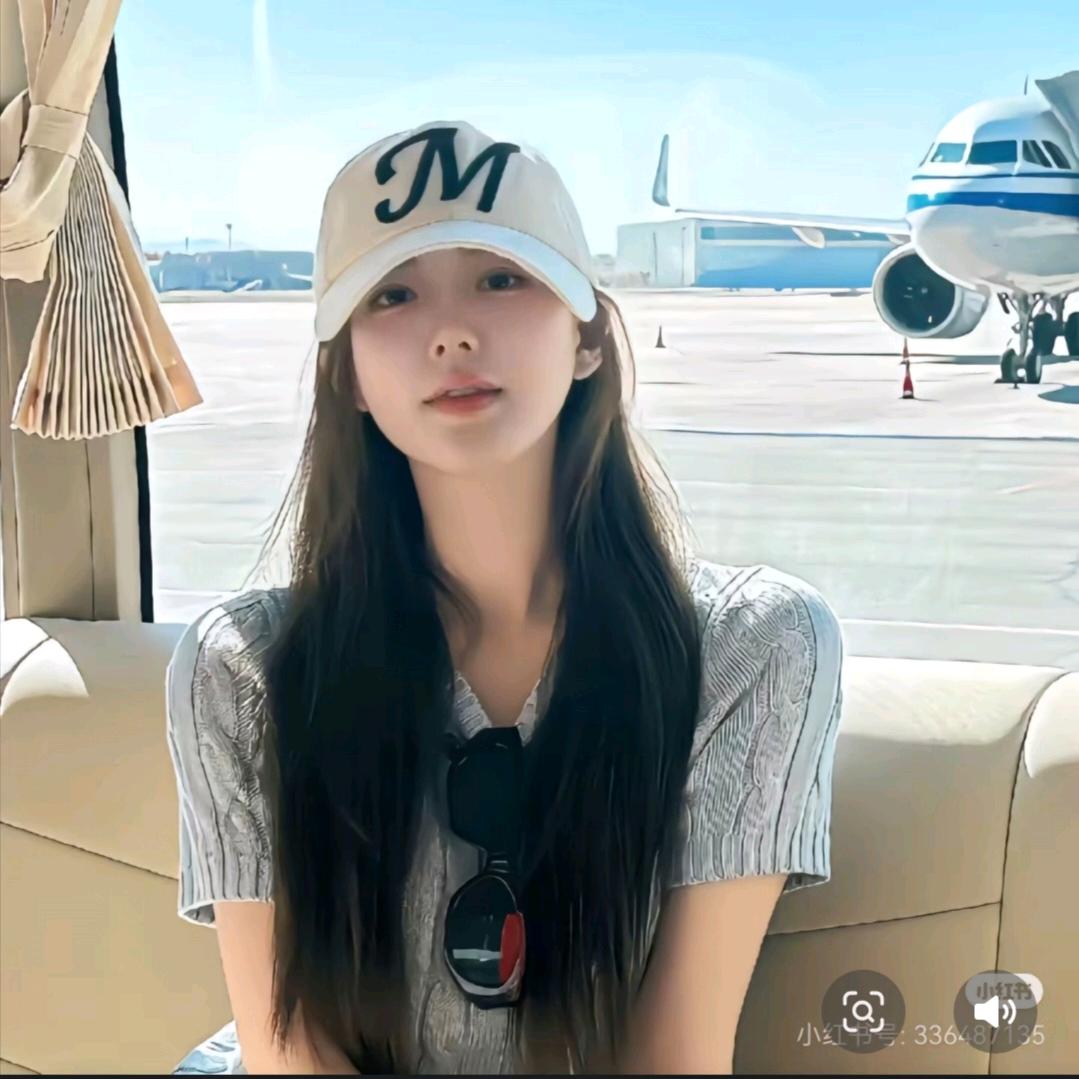Viewport: 1079px width, 1079px height.
Task: Mute the sound with speaker icon
Action: (x=994, y=1011)
